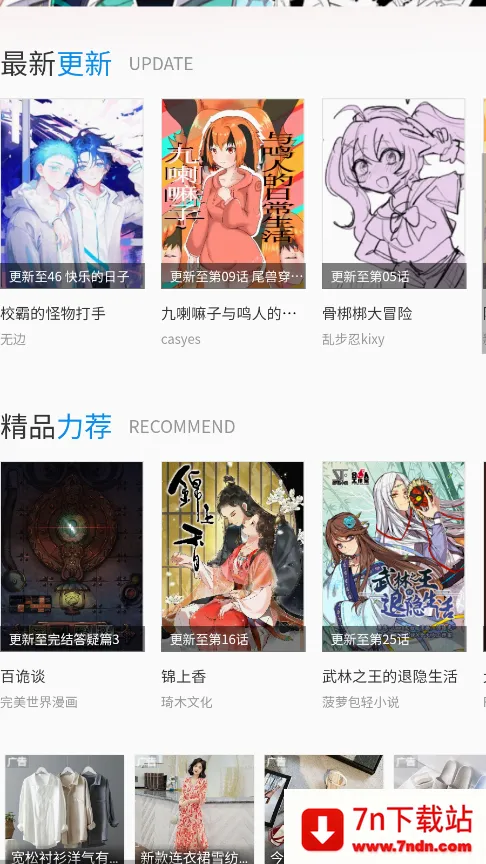
Task: Open the 宽松衬衫 shirt advertisement
Action: click(x=64, y=809)
